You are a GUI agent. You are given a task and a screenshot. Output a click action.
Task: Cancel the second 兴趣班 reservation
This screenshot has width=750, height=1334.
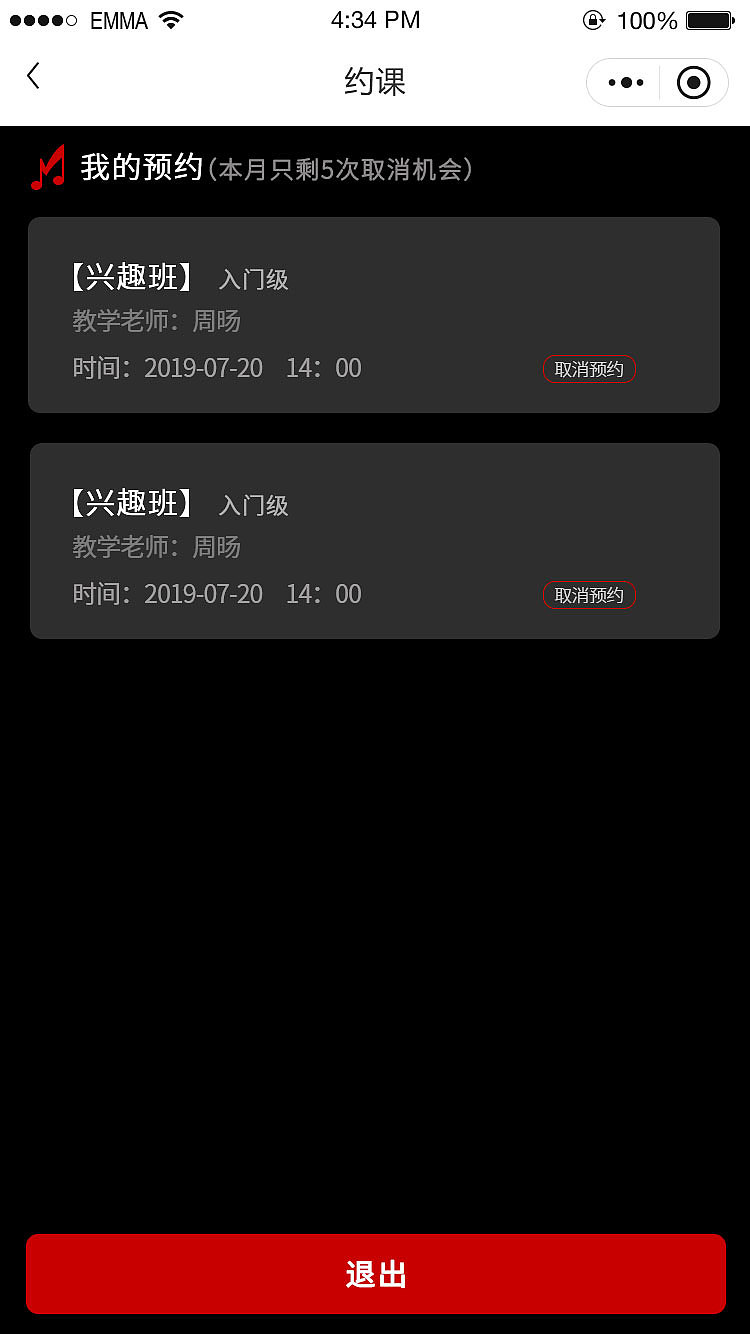point(589,594)
